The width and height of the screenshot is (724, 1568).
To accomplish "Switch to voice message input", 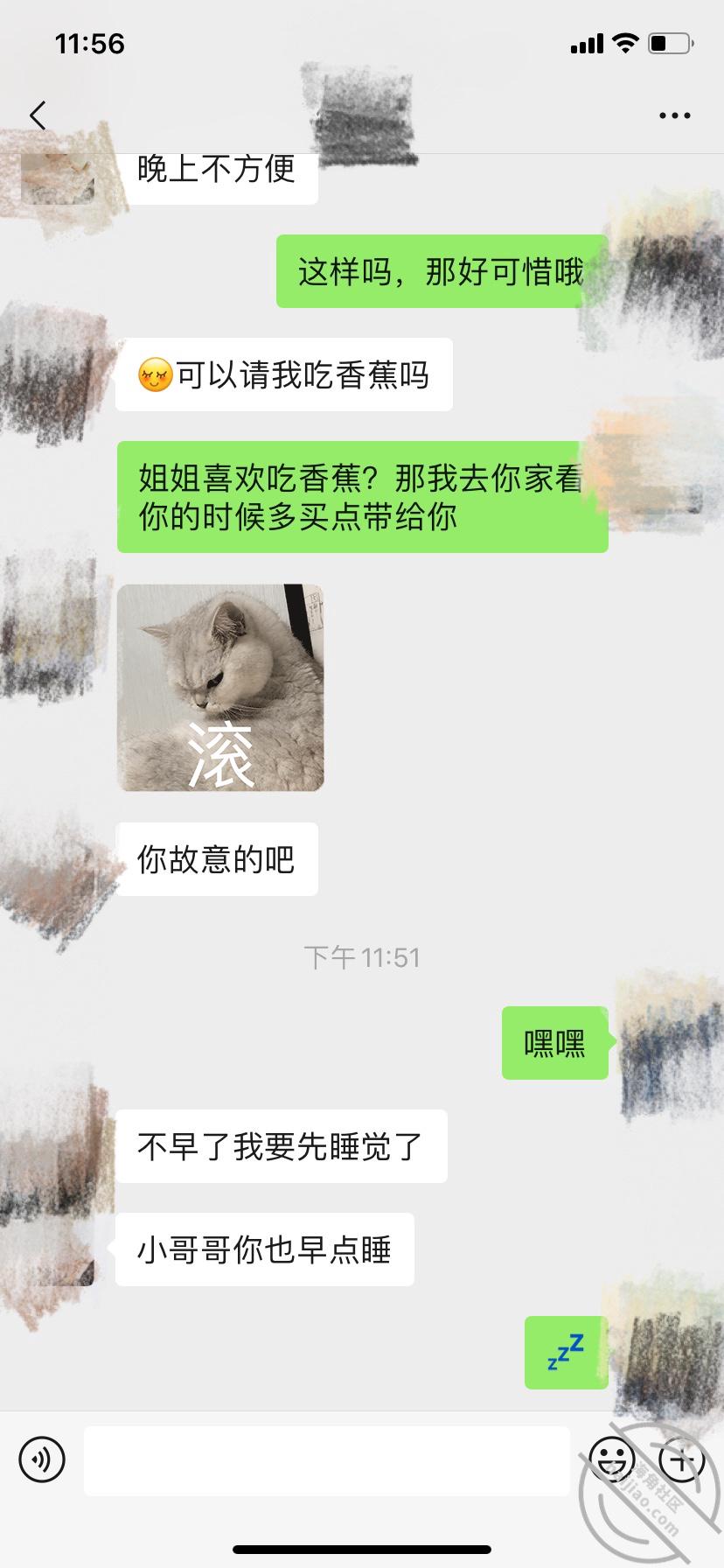I will pos(42,1459).
